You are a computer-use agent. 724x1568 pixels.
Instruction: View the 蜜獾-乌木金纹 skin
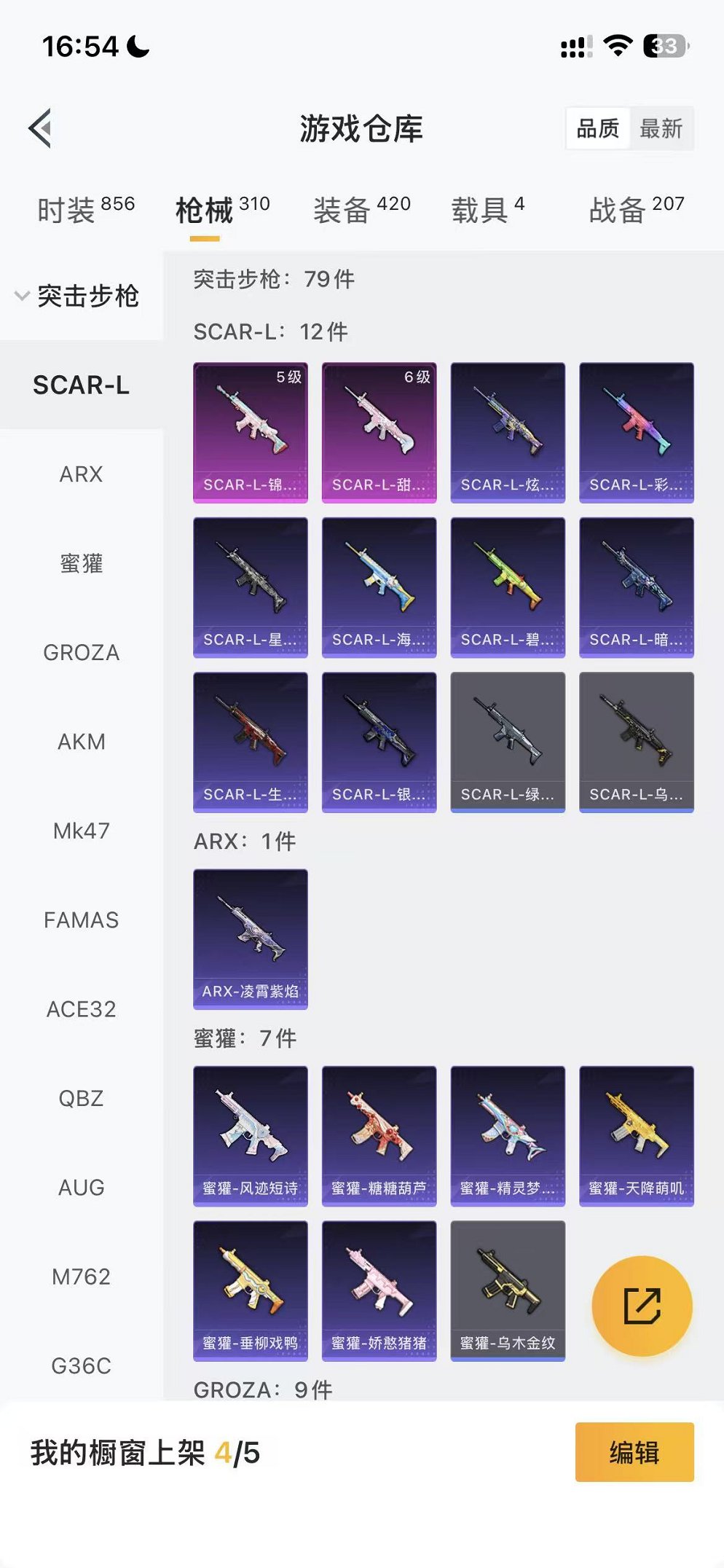(508, 1290)
